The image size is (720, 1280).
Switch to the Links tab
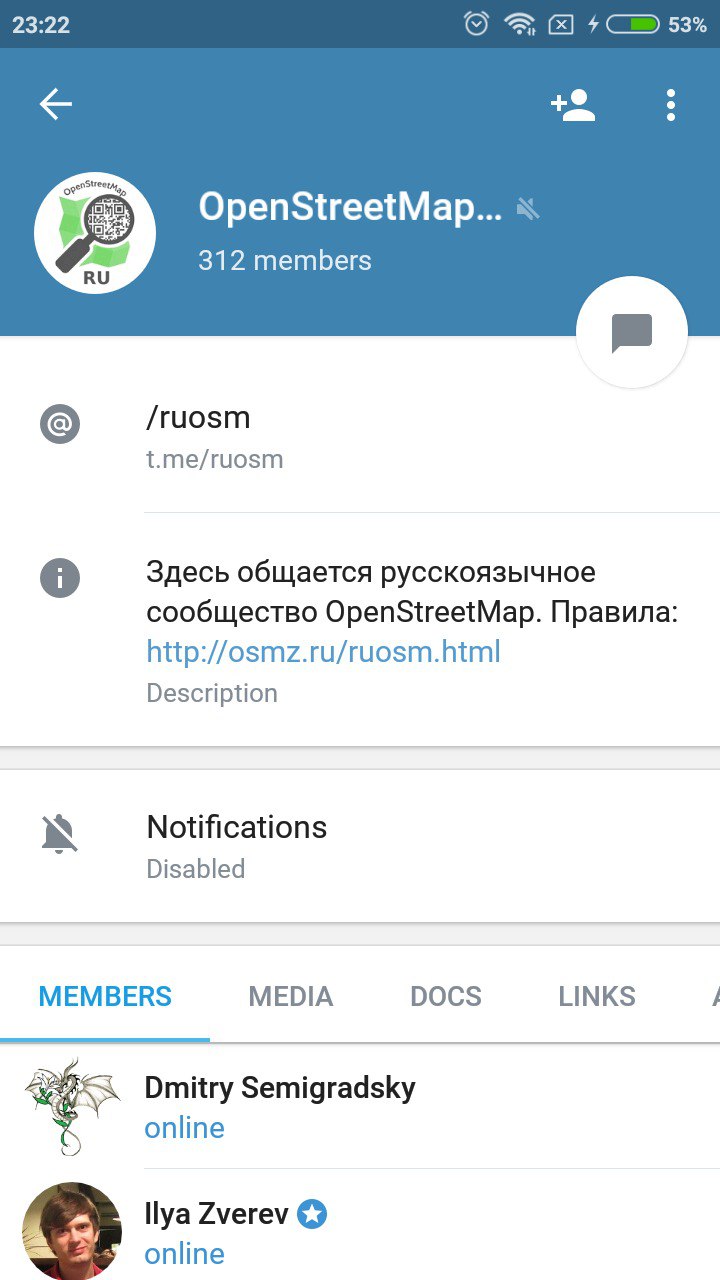pos(597,996)
